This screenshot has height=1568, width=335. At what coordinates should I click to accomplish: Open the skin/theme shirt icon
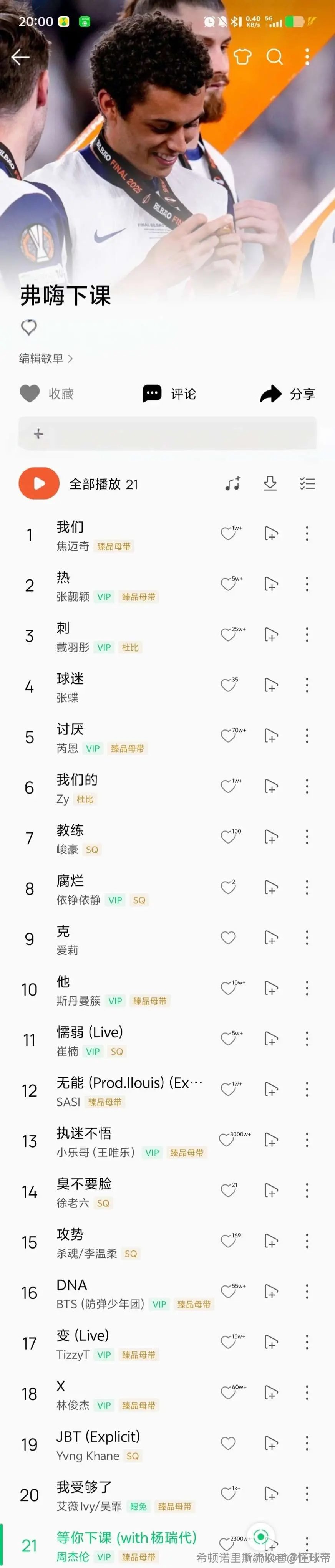click(x=242, y=57)
